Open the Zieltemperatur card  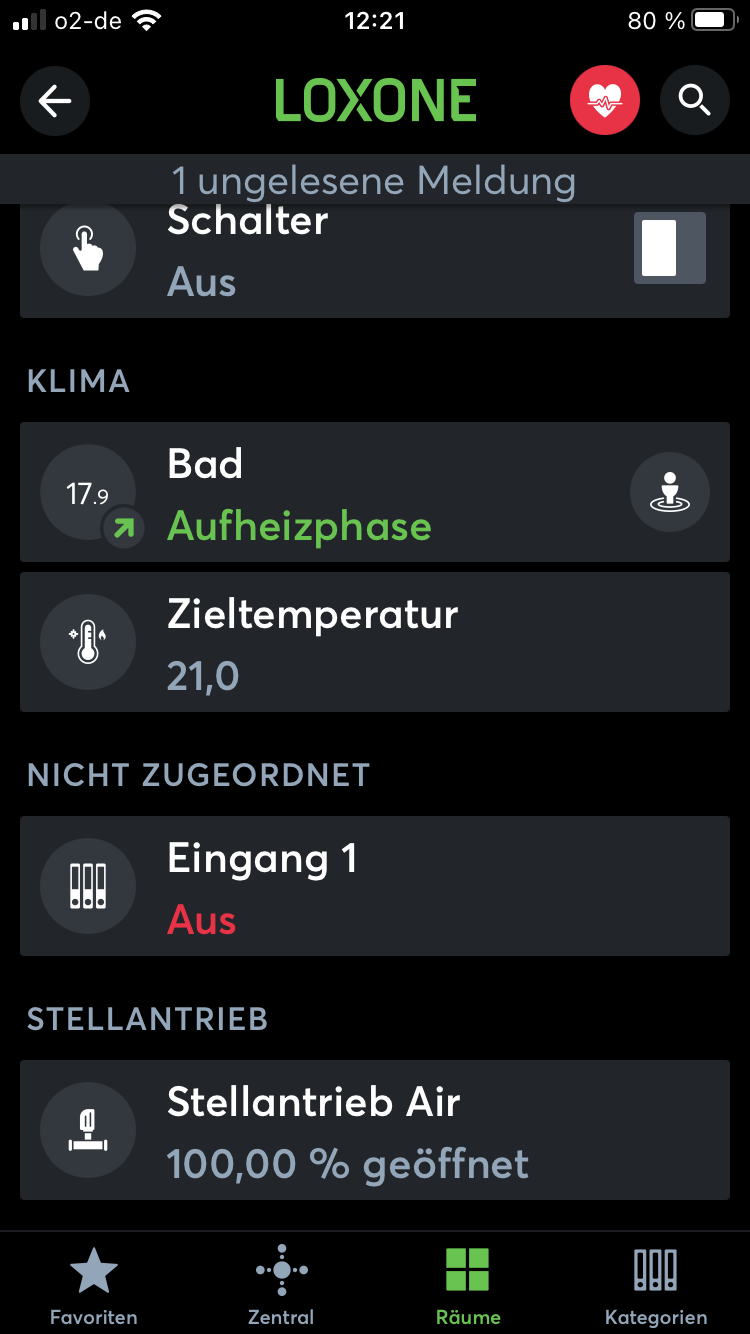click(x=374, y=642)
